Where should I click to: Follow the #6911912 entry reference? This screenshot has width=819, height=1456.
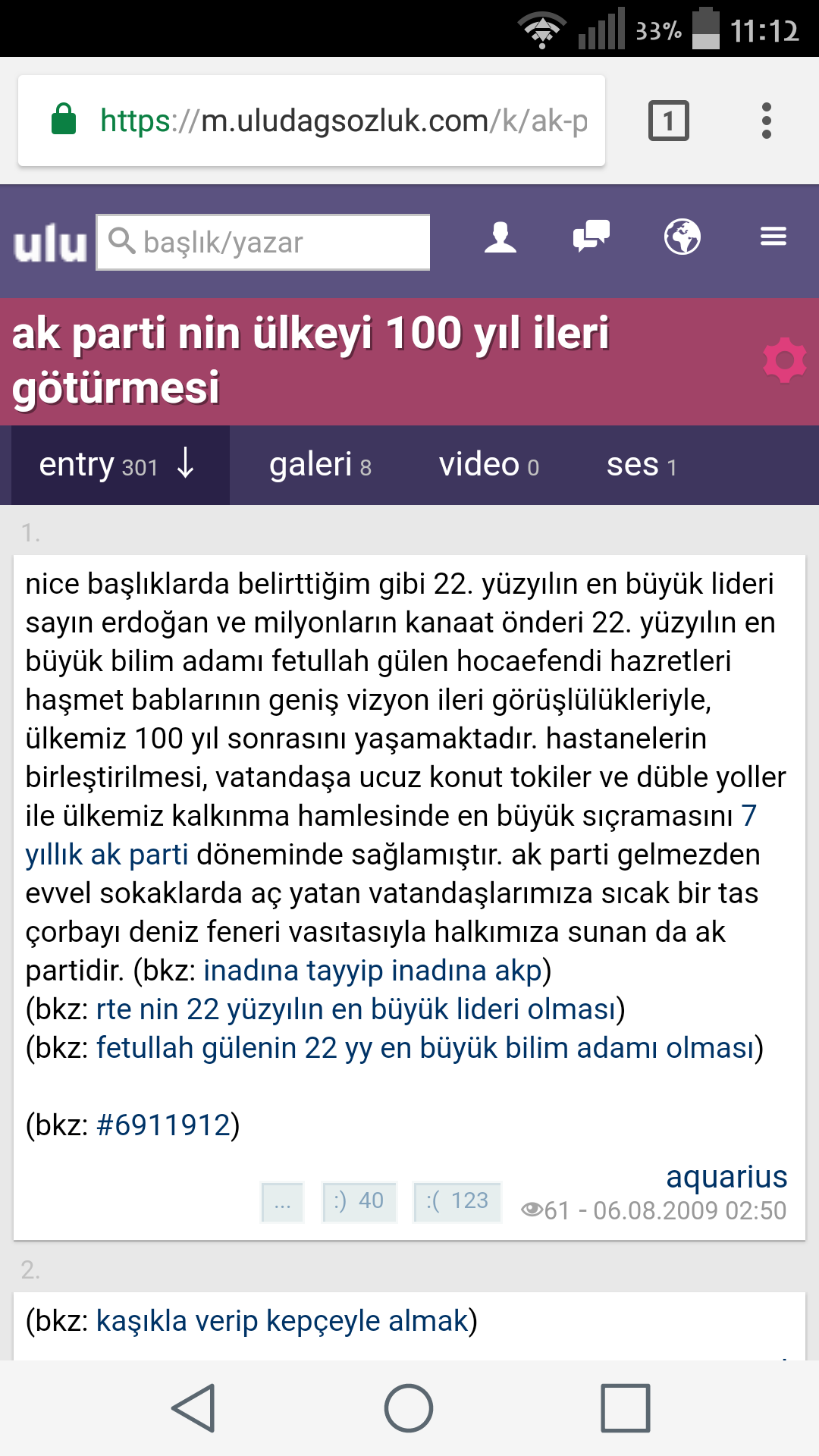click(x=163, y=1125)
